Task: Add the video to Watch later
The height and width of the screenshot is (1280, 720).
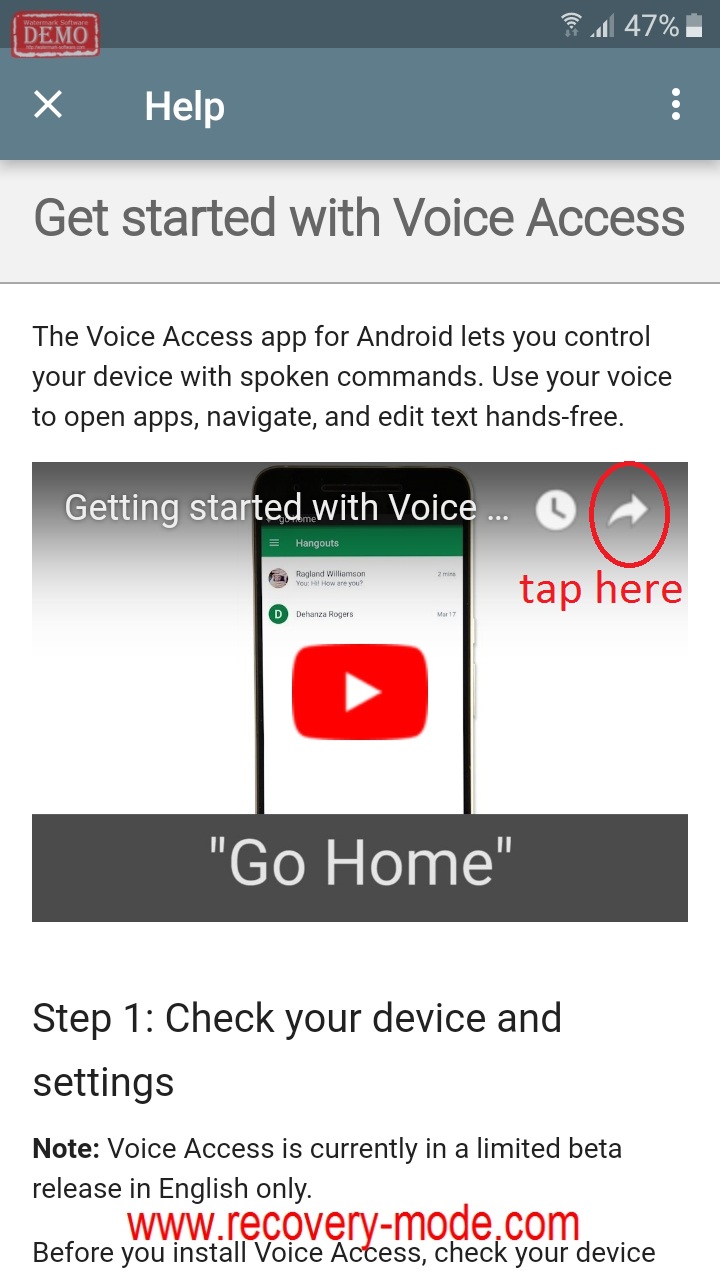Action: click(556, 511)
